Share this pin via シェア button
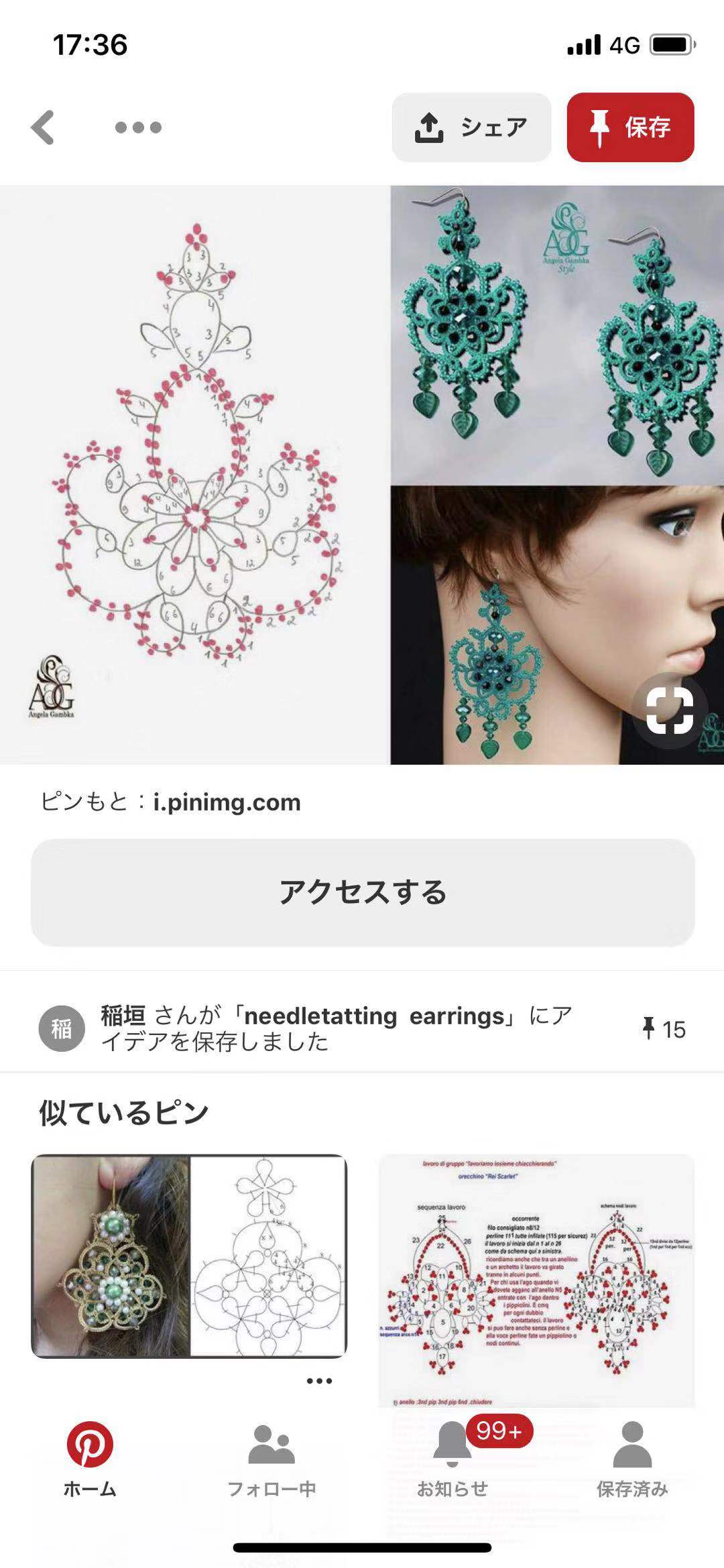Viewport: 724px width, 1568px height. (471, 127)
